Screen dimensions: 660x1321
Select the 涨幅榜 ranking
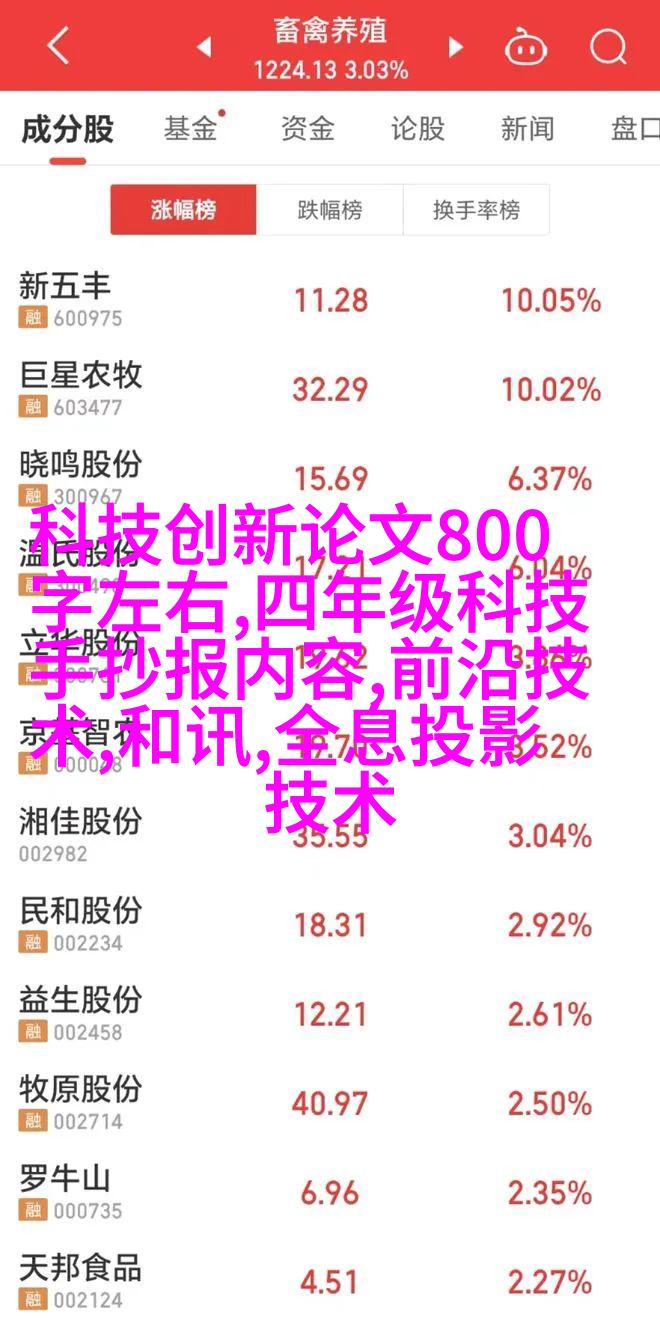point(183,210)
